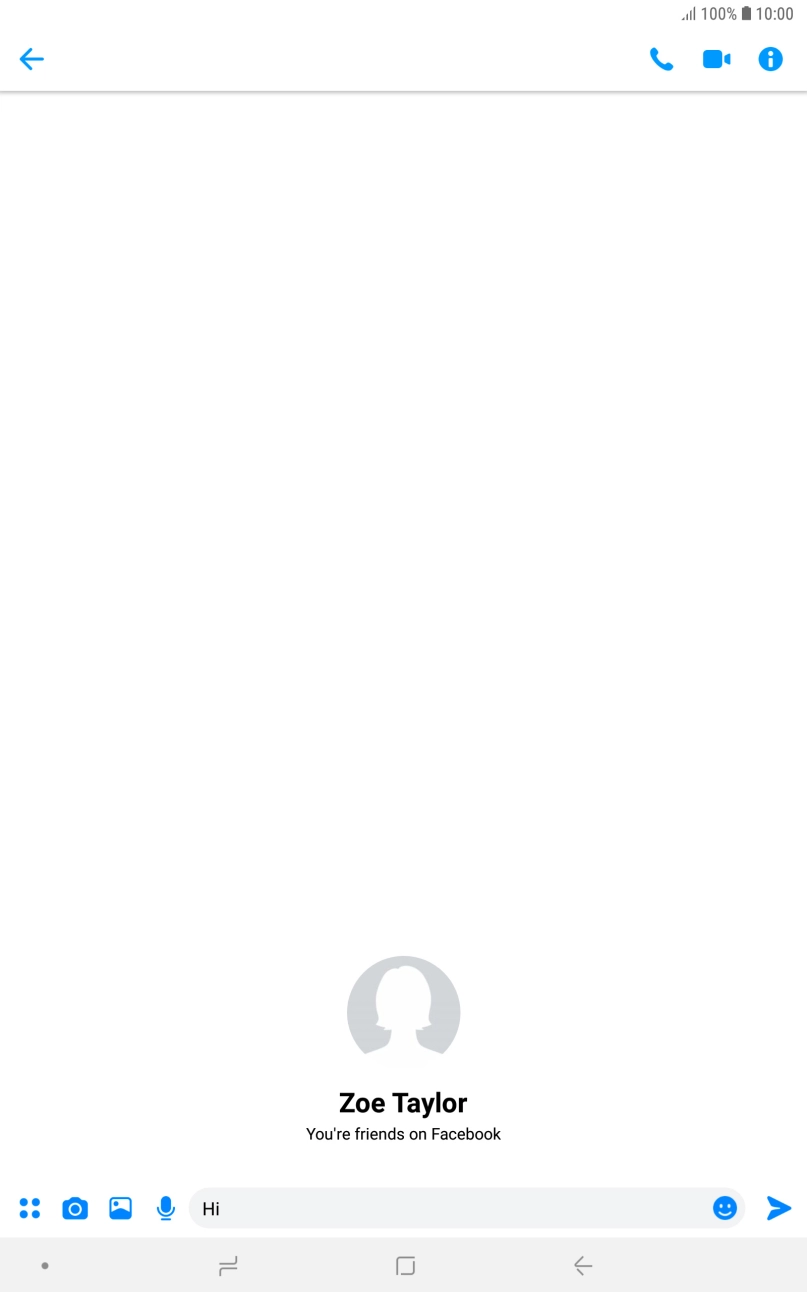
Task: Tap "You're friends on Facebook" text
Action: 403,1134
